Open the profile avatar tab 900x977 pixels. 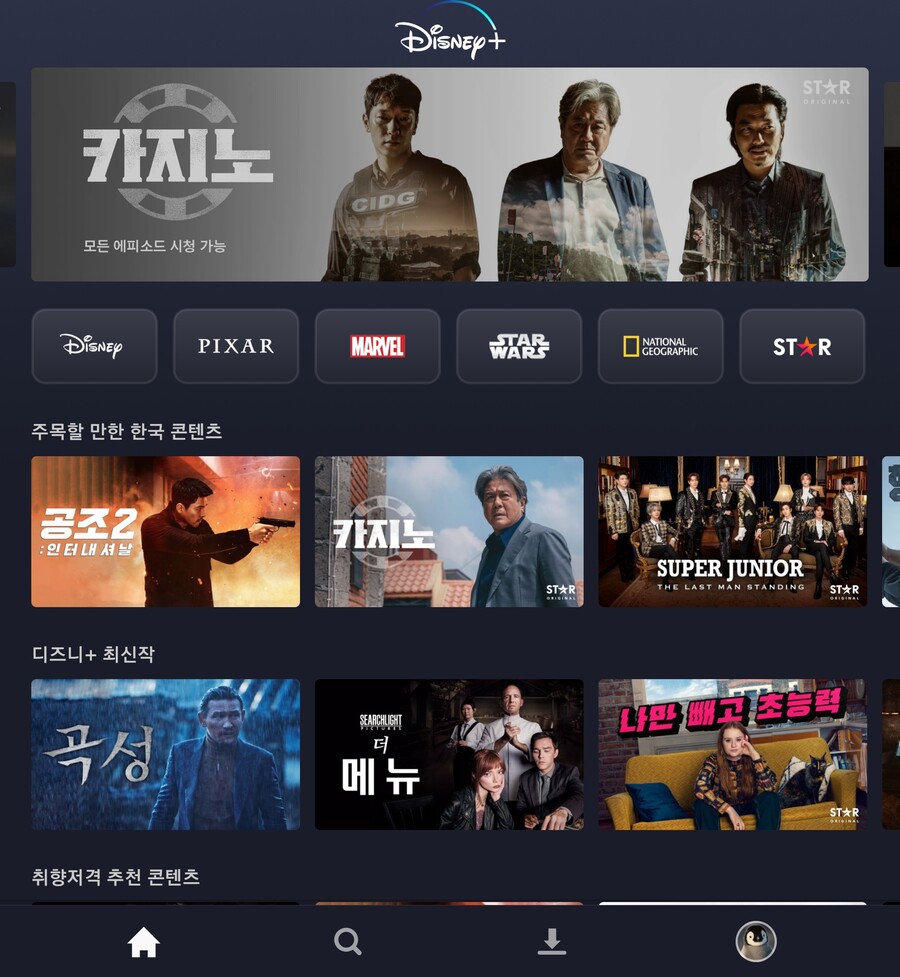[756, 941]
